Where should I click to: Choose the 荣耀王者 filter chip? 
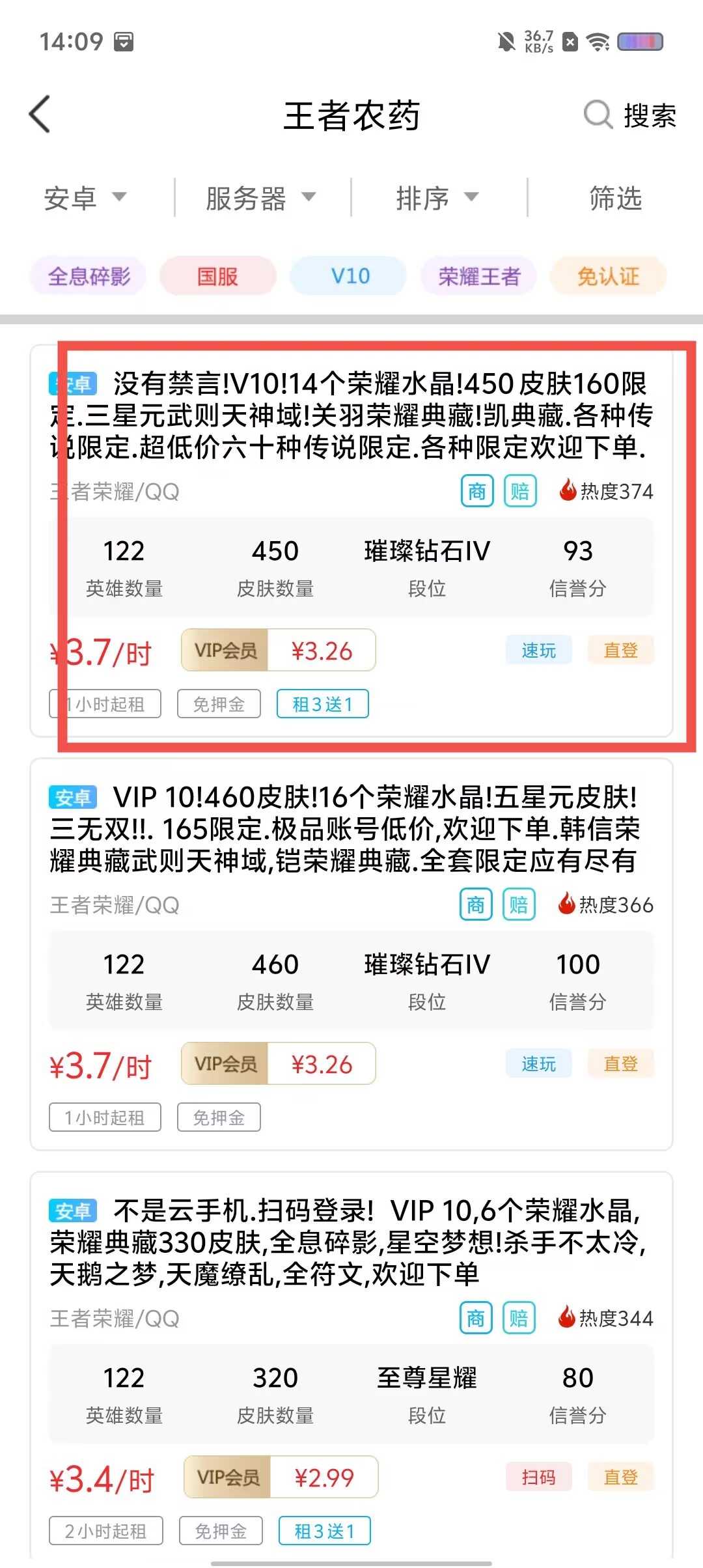point(478,276)
